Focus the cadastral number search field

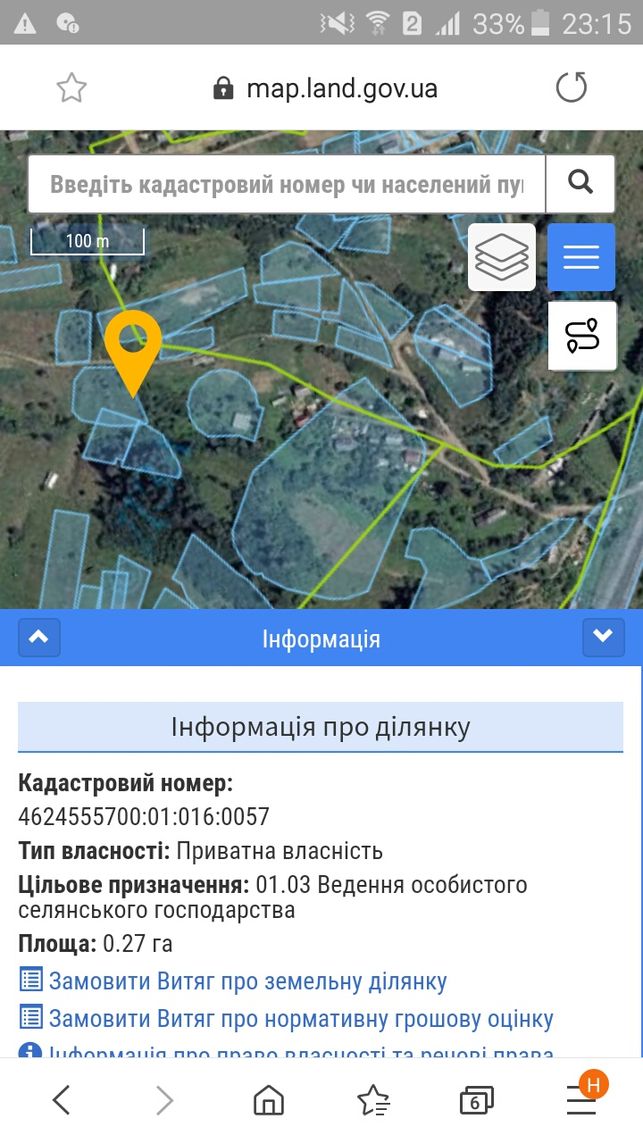pyautogui.click(x=287, y=184)
